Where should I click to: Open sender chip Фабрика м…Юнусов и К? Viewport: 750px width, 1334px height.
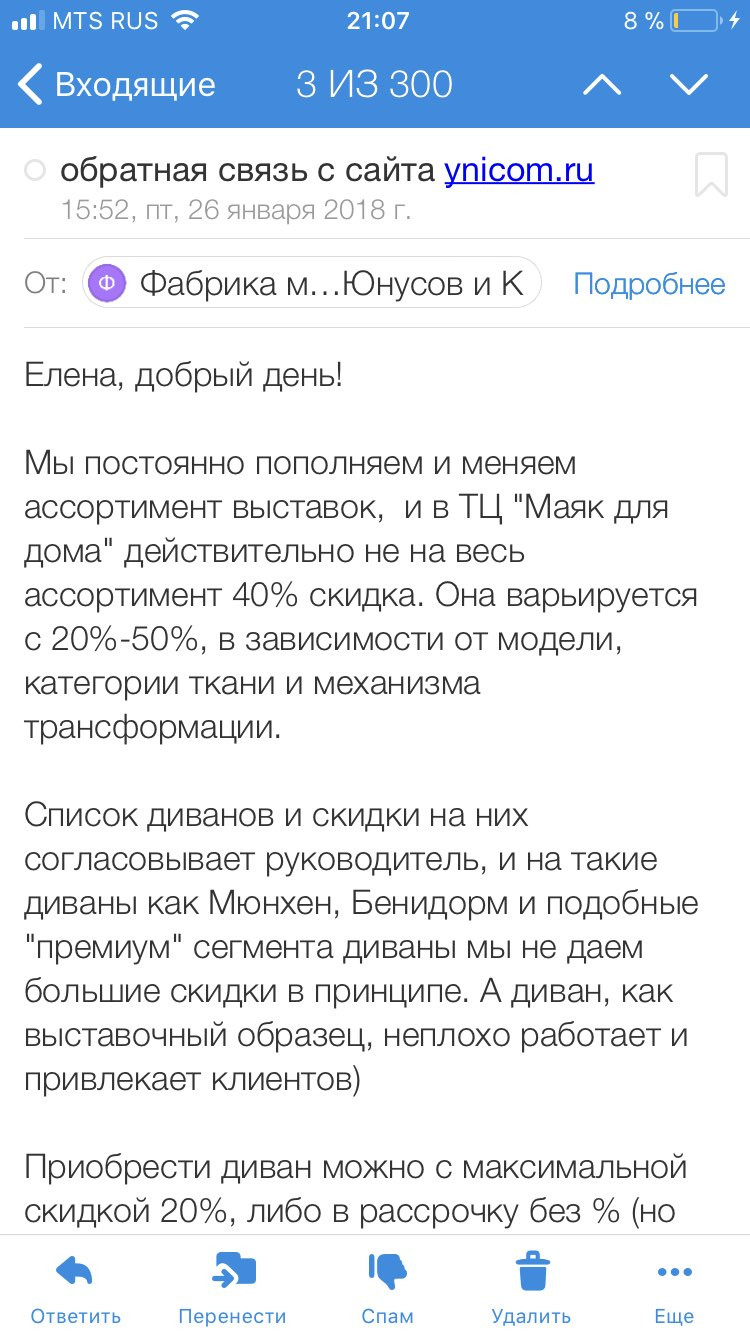click(311, 284)
